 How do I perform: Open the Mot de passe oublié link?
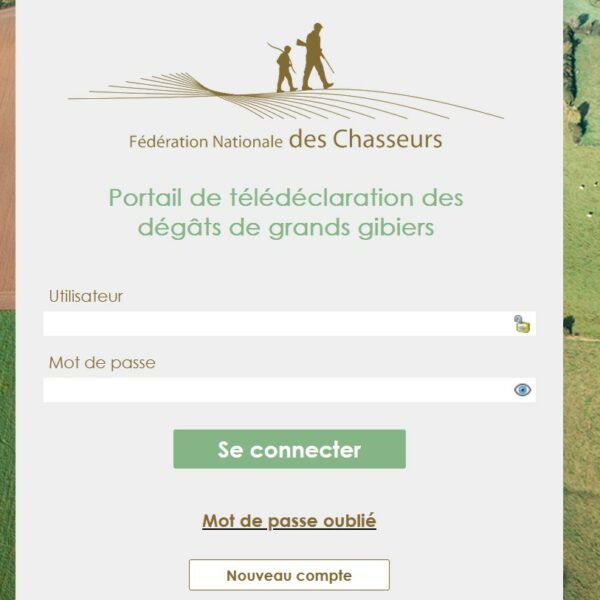pyautogui.click(x=289, y=521)
